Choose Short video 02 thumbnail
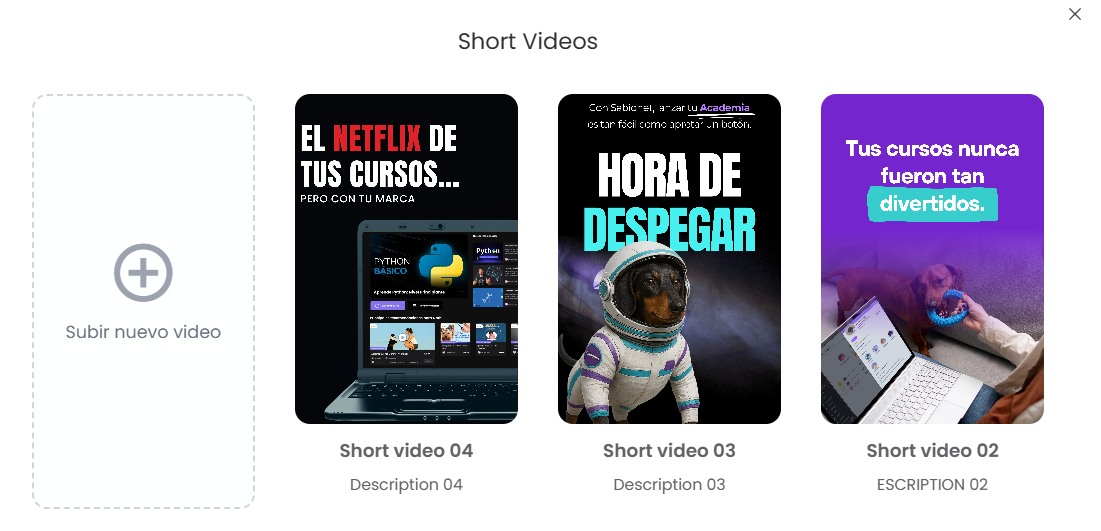Viewport: 1101px width, 531px height. [x=932, y=259]
